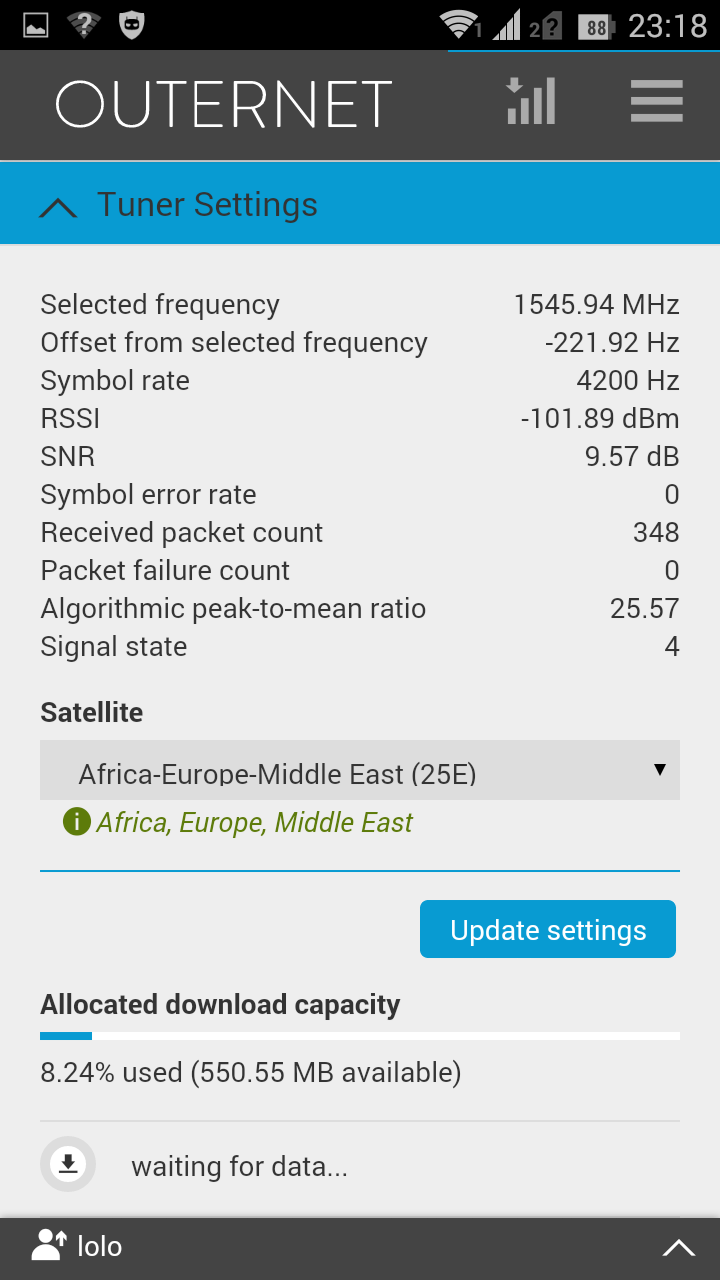The height and width of the screenshot is (1280, 720).
Task: Open the Satellite dropdown
Action: 360,770
